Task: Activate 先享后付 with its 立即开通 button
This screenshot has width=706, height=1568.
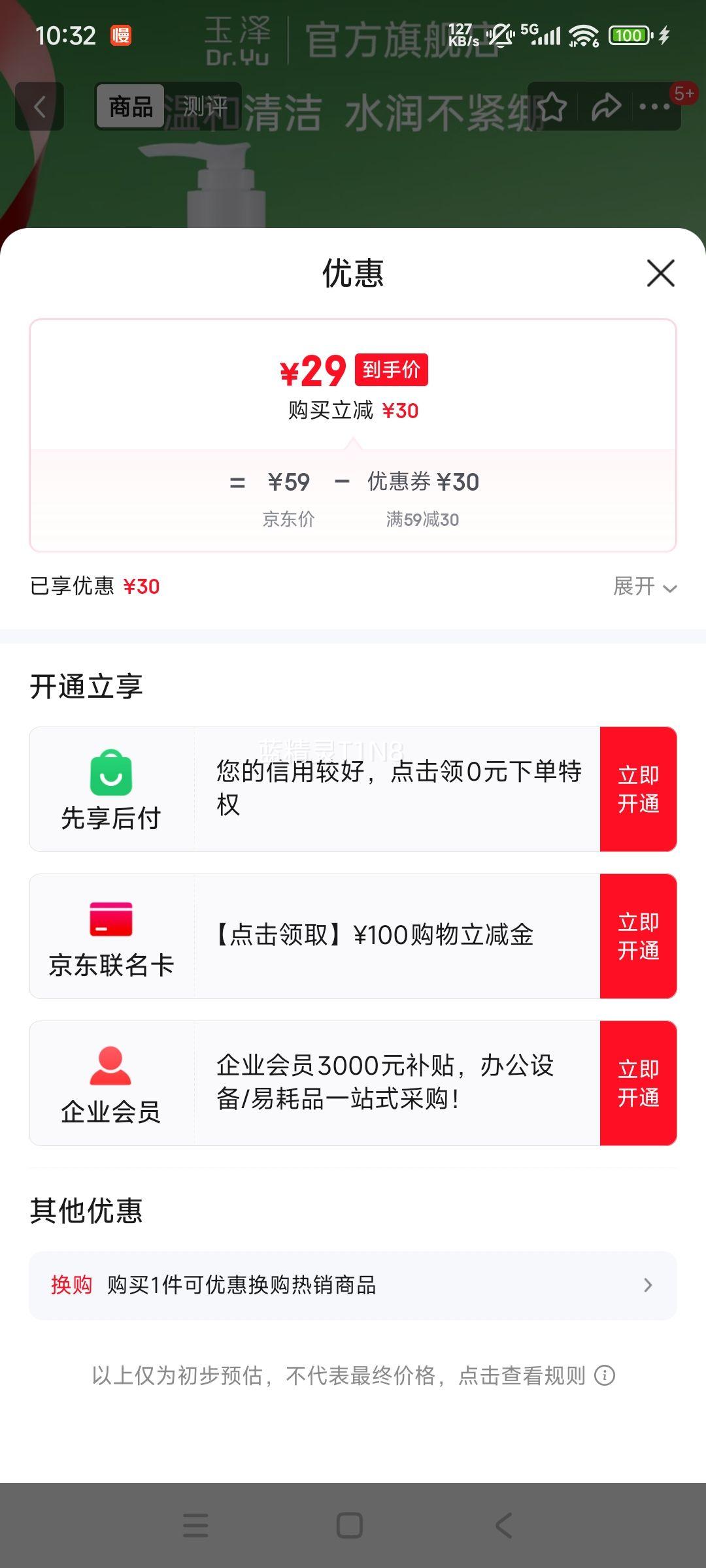Action: (x=638, y=789)
